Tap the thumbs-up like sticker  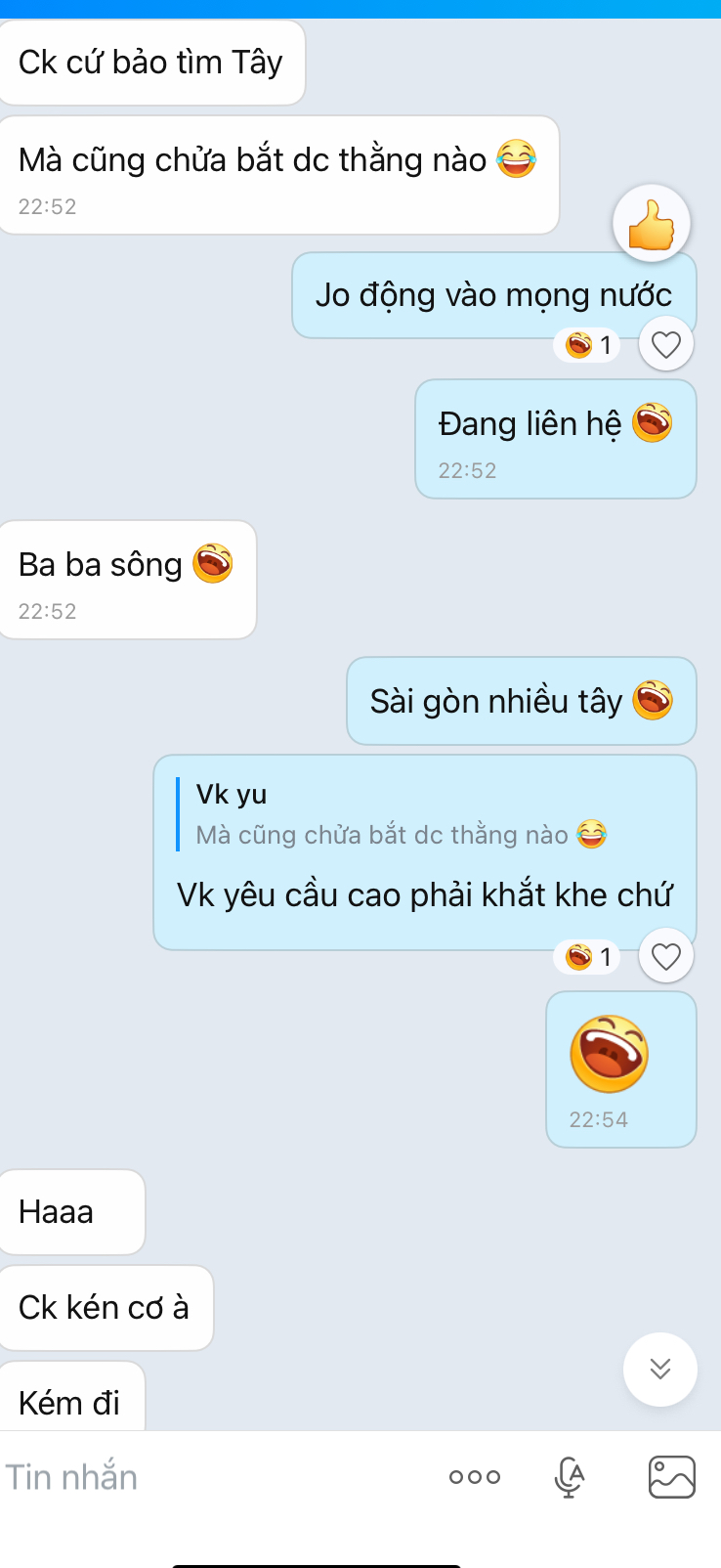(x=652, y=224)
